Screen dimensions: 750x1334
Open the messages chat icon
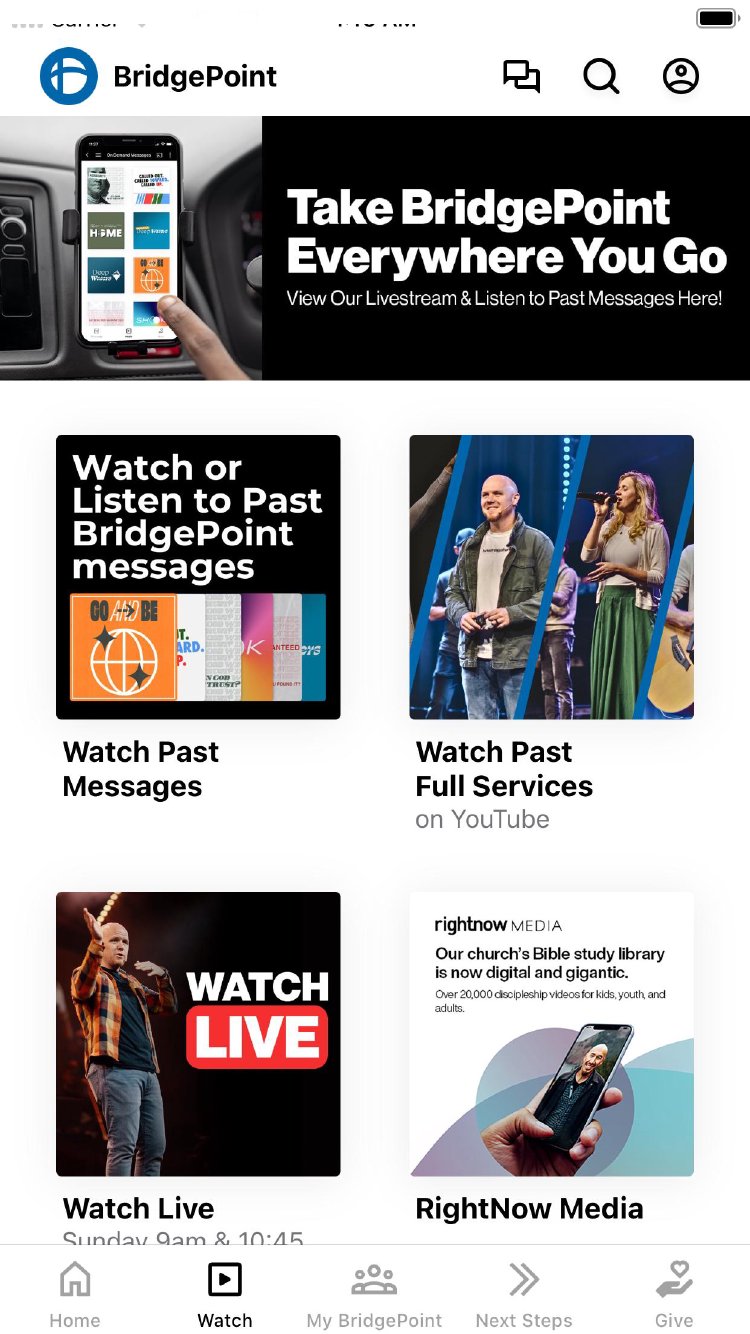tap(521, 77)
